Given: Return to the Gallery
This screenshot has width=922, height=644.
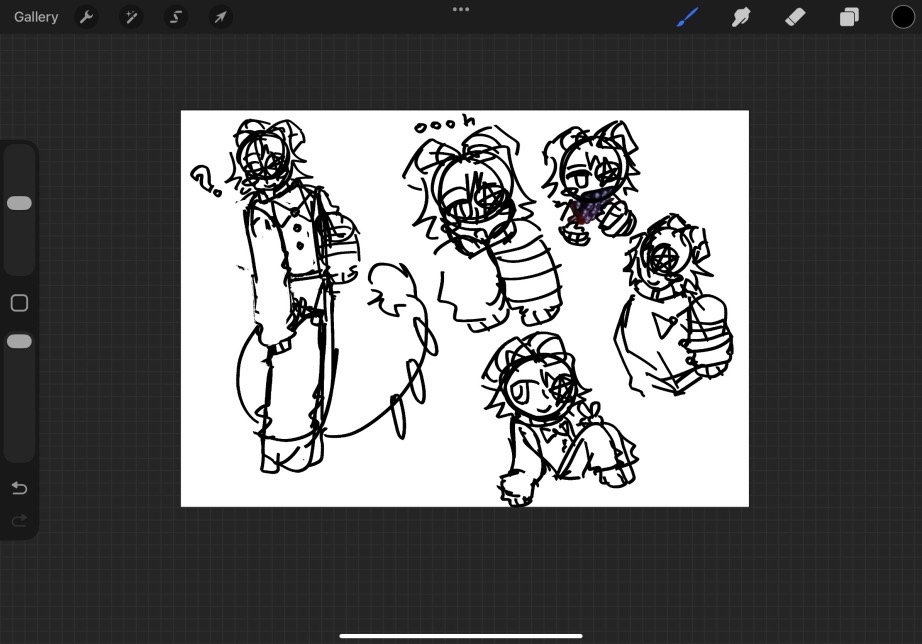Looking at the screenshot, I should point(36,17).
